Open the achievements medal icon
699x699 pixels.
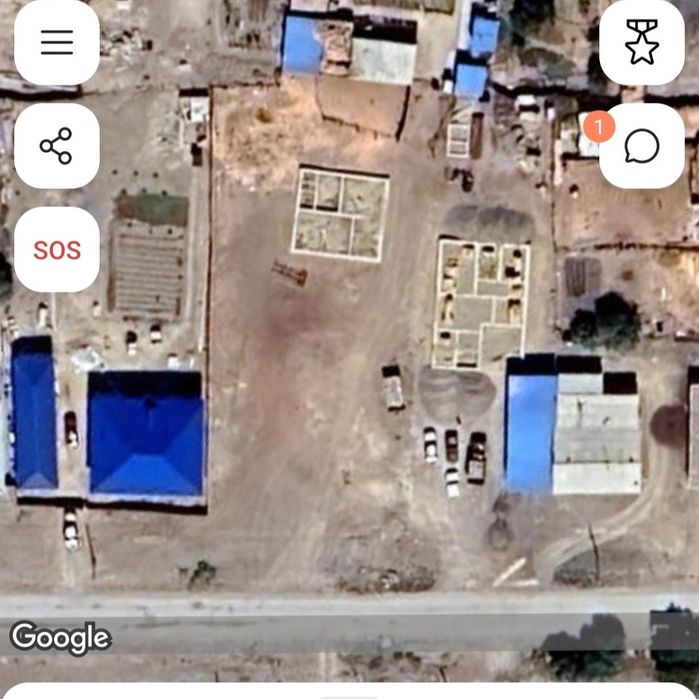641,42
